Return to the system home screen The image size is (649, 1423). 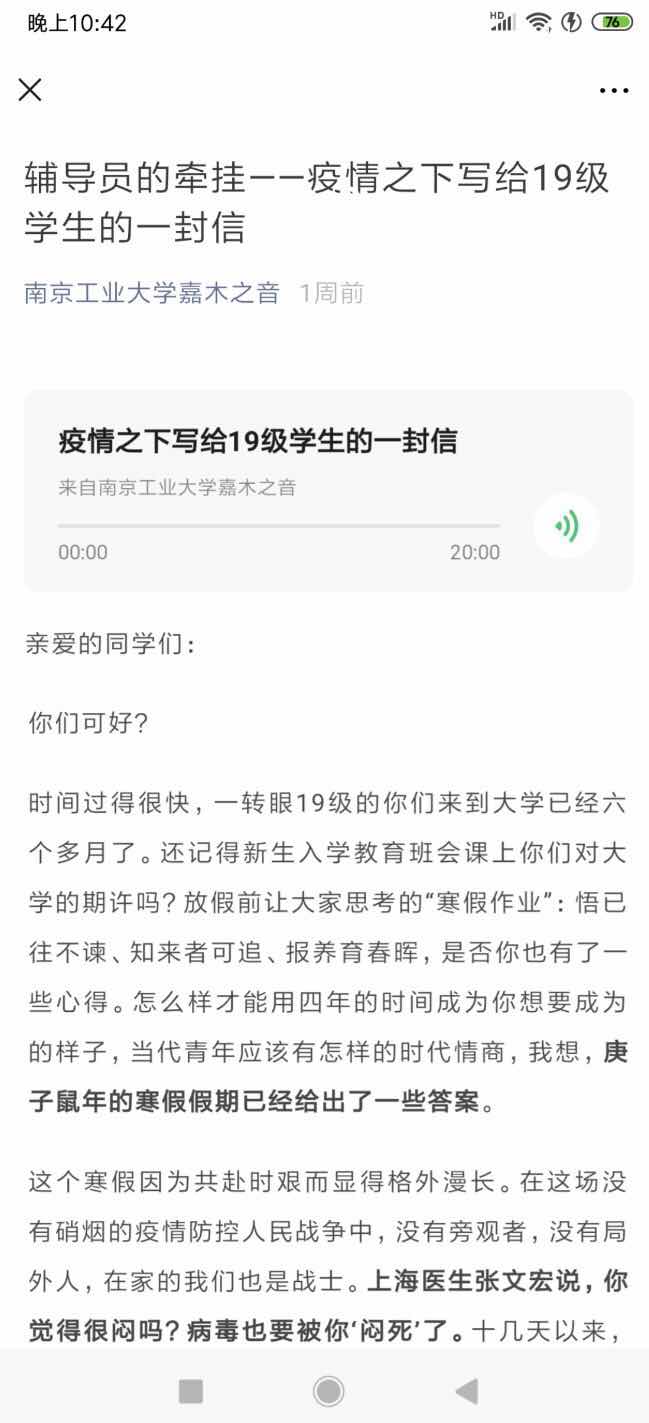[327, 1391]
